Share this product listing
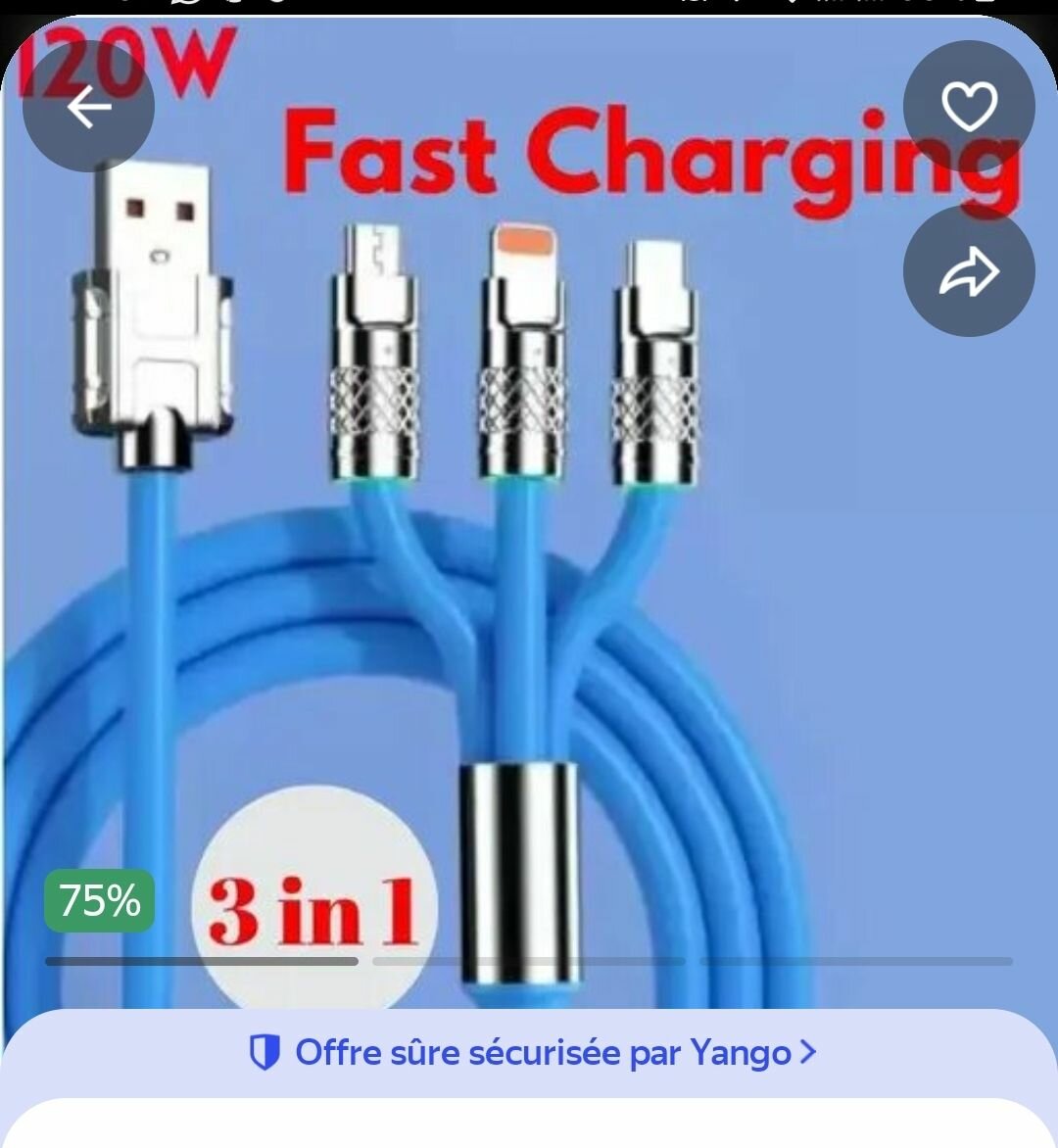The image size is (1058, 1148). (968, 271)
